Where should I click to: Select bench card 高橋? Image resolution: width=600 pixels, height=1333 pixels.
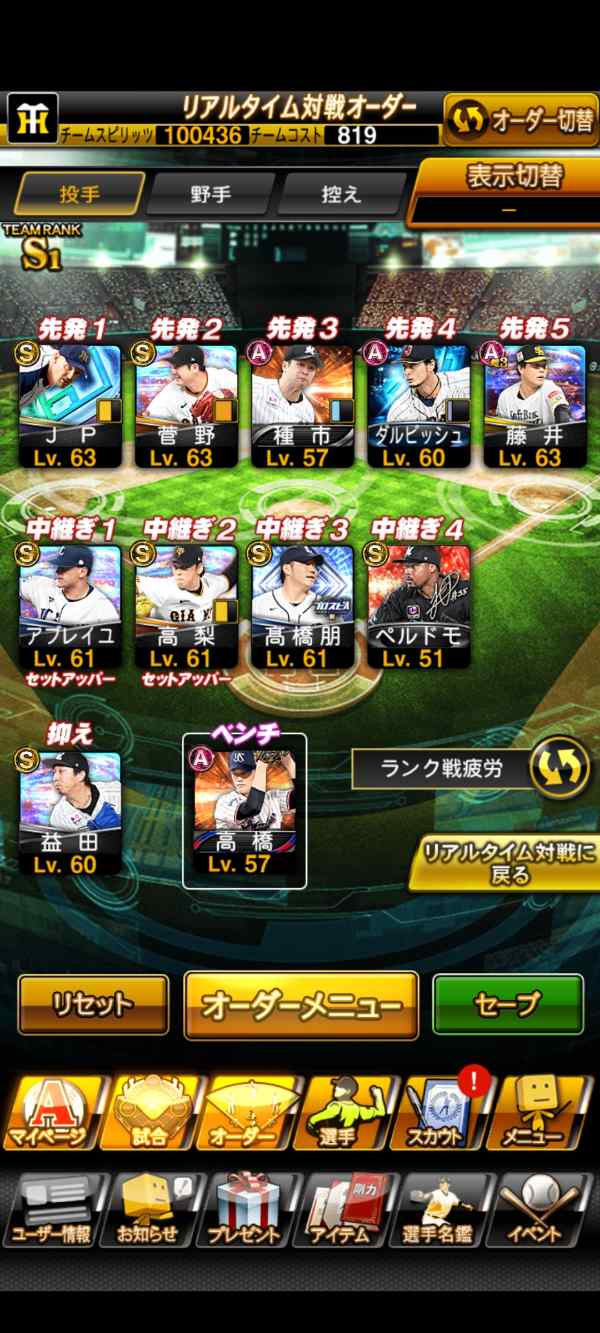click(244, 813)
